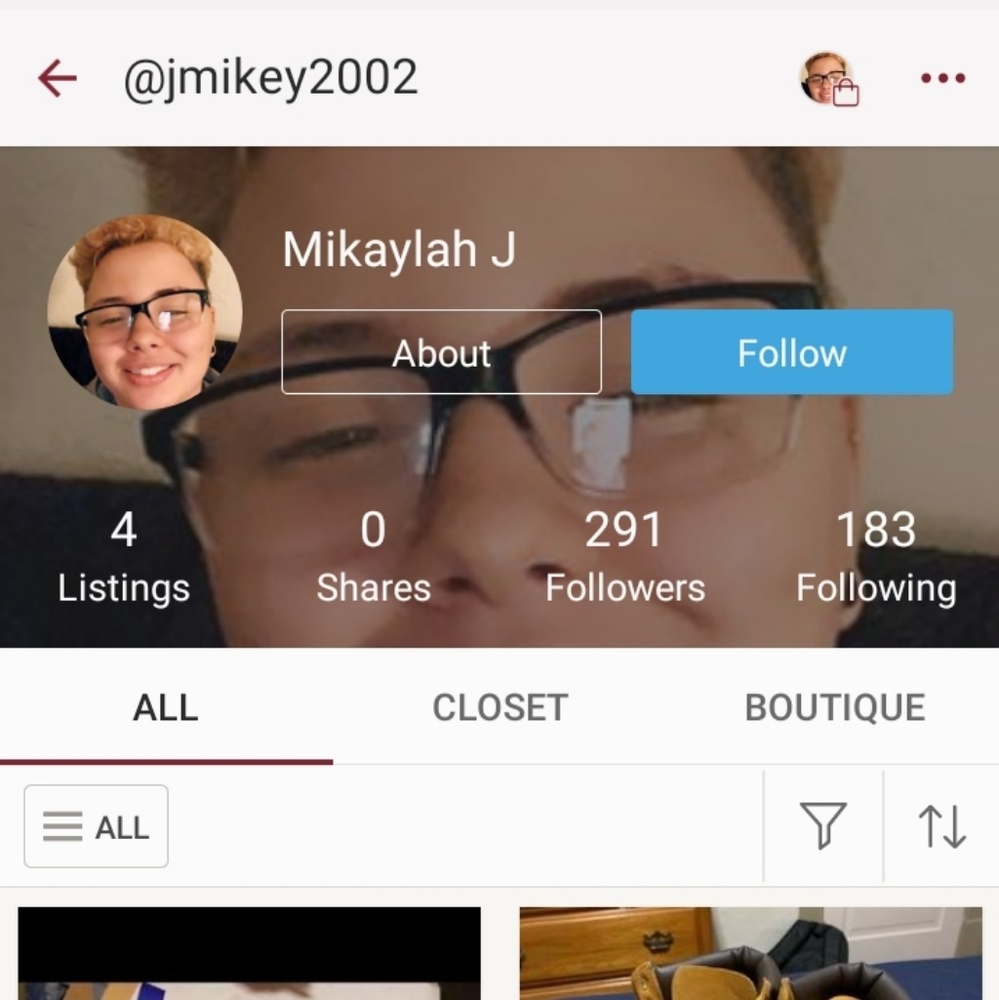This screenshot has width=999, height=1000.
Task: Follow Mikaylah J
Action: pos(791,352)
